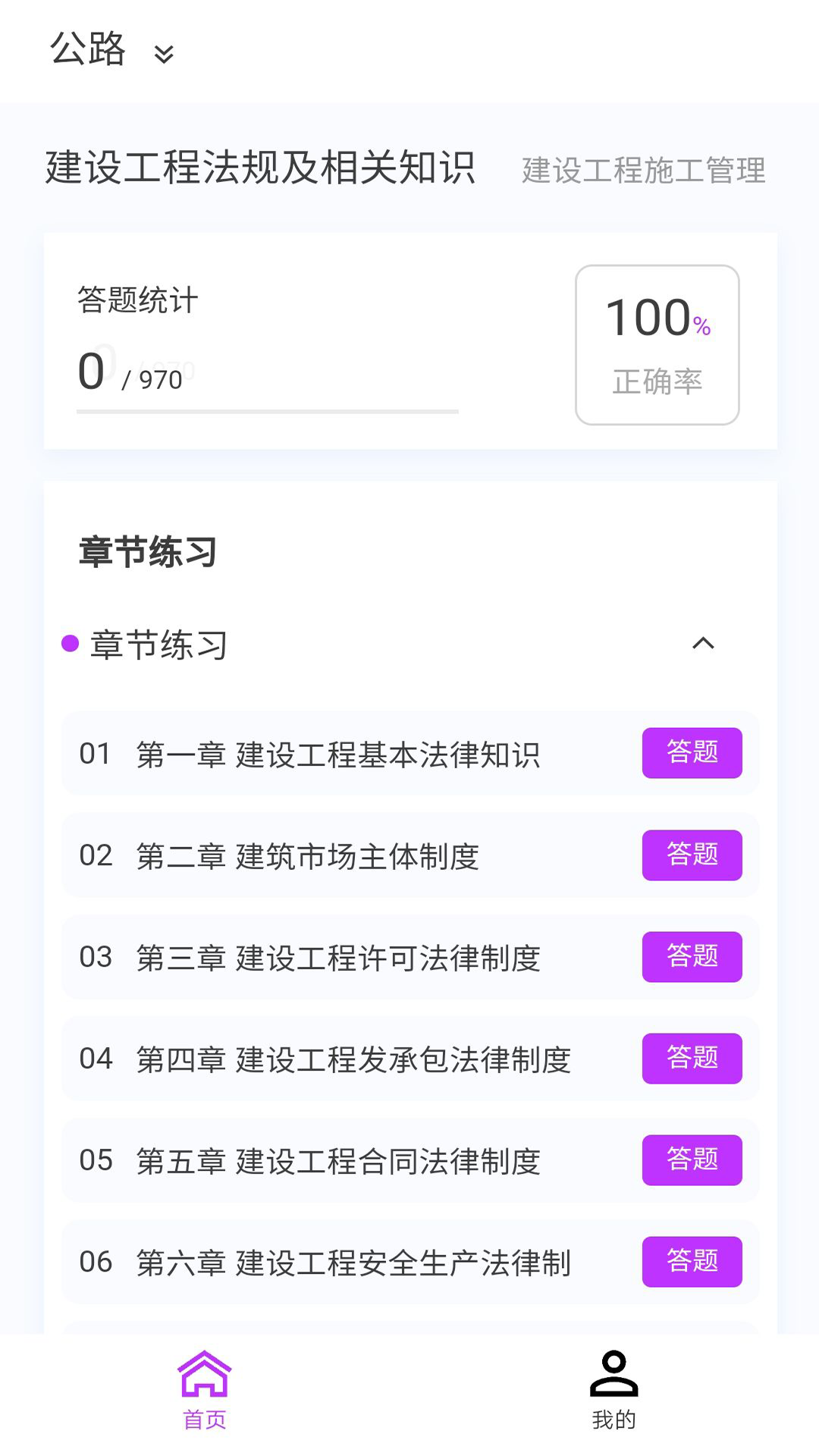Select the 建设工程法规及相关知识 tab
Viewport: 819px width, 1456px height.
point(260,168)
